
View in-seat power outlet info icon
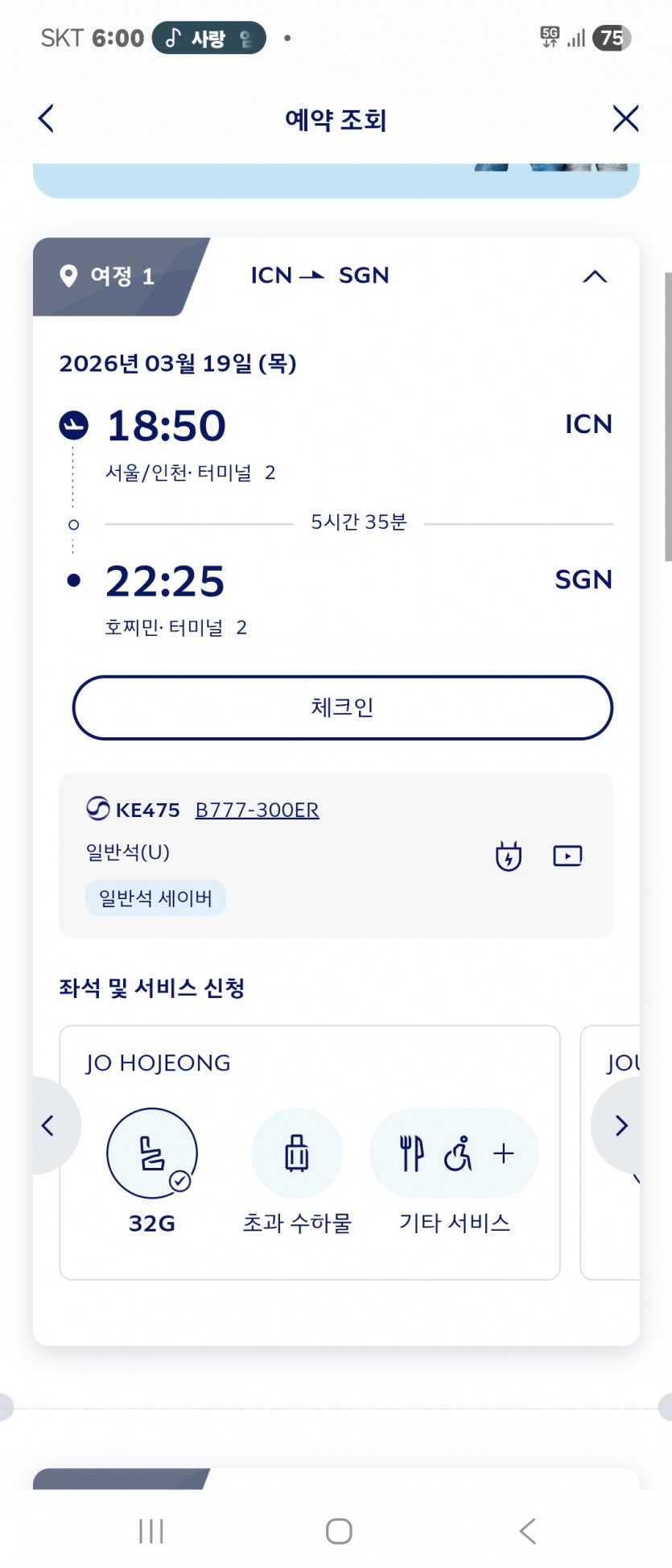508,856
